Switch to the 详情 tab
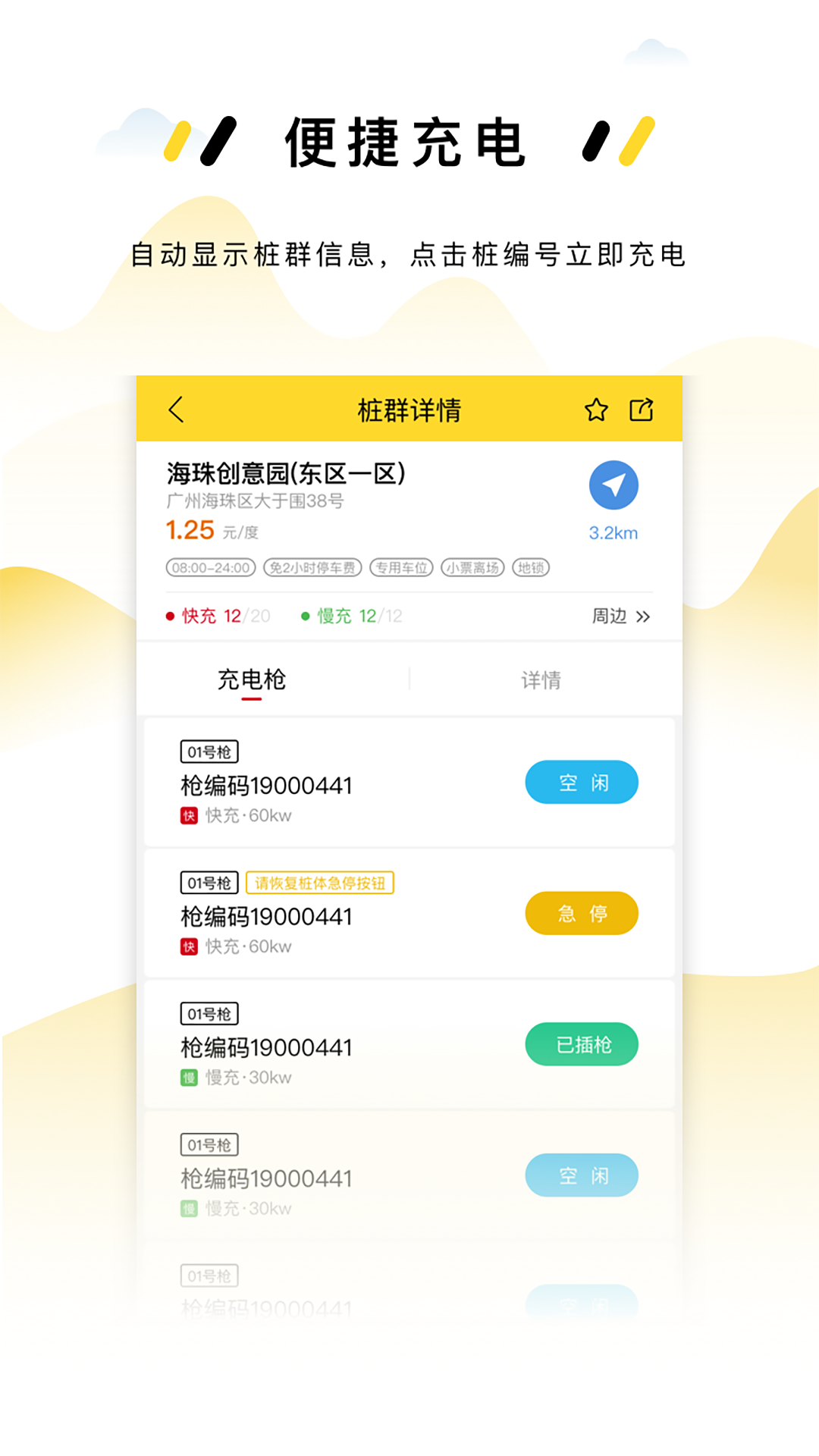 tap(540, 679)
